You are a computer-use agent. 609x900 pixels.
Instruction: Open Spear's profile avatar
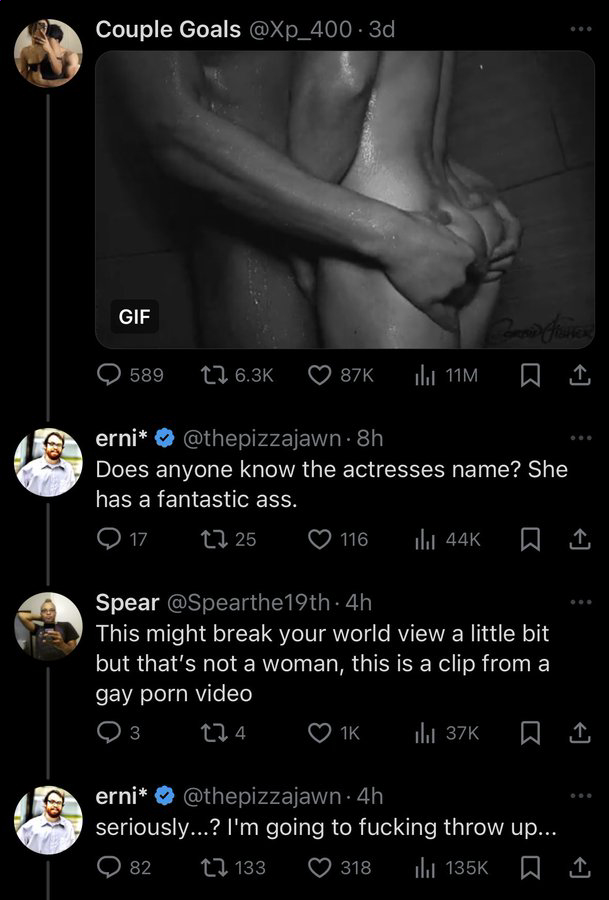48,626
